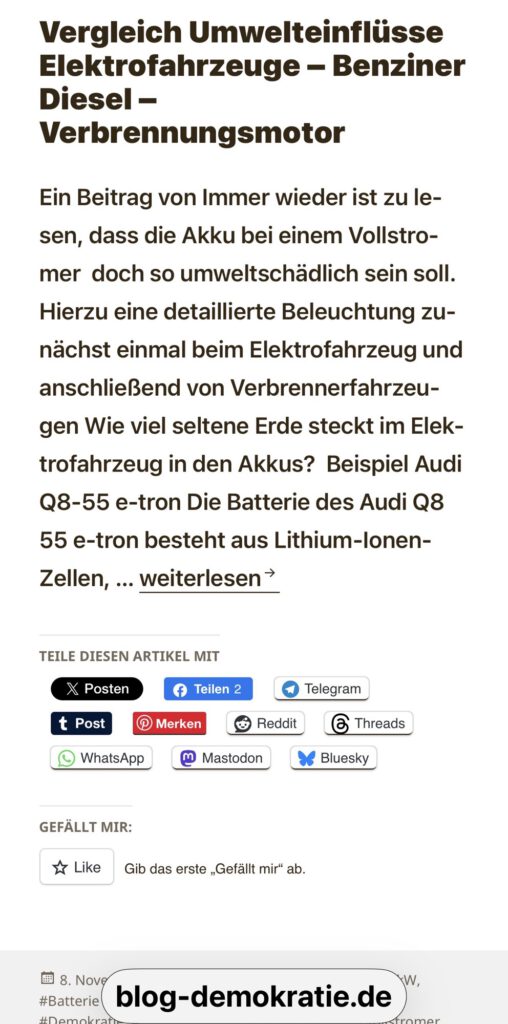
Task: Follow the weiterlesen link
Action: coord(209,578)
